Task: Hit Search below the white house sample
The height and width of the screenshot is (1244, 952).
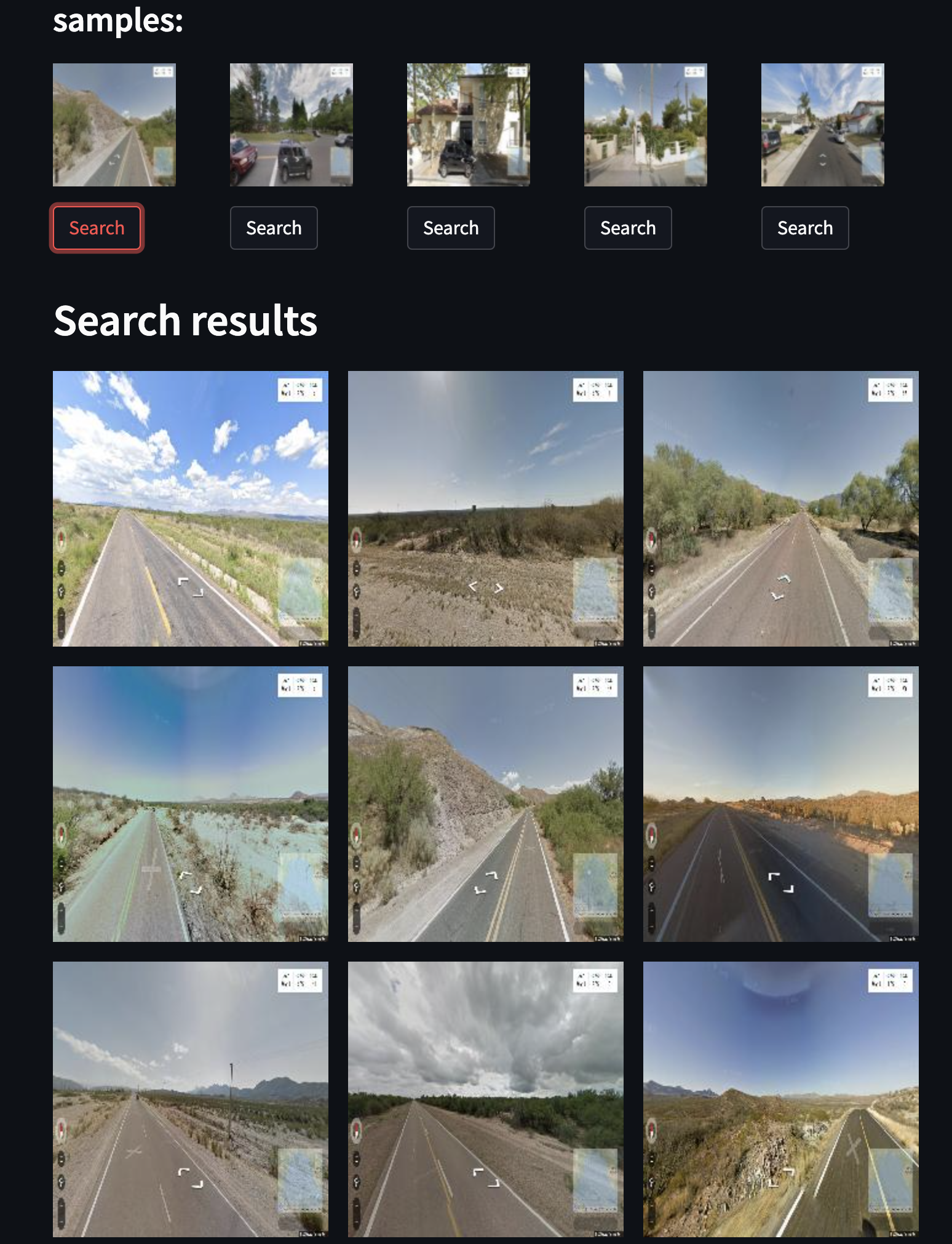Action: (451, 228)
